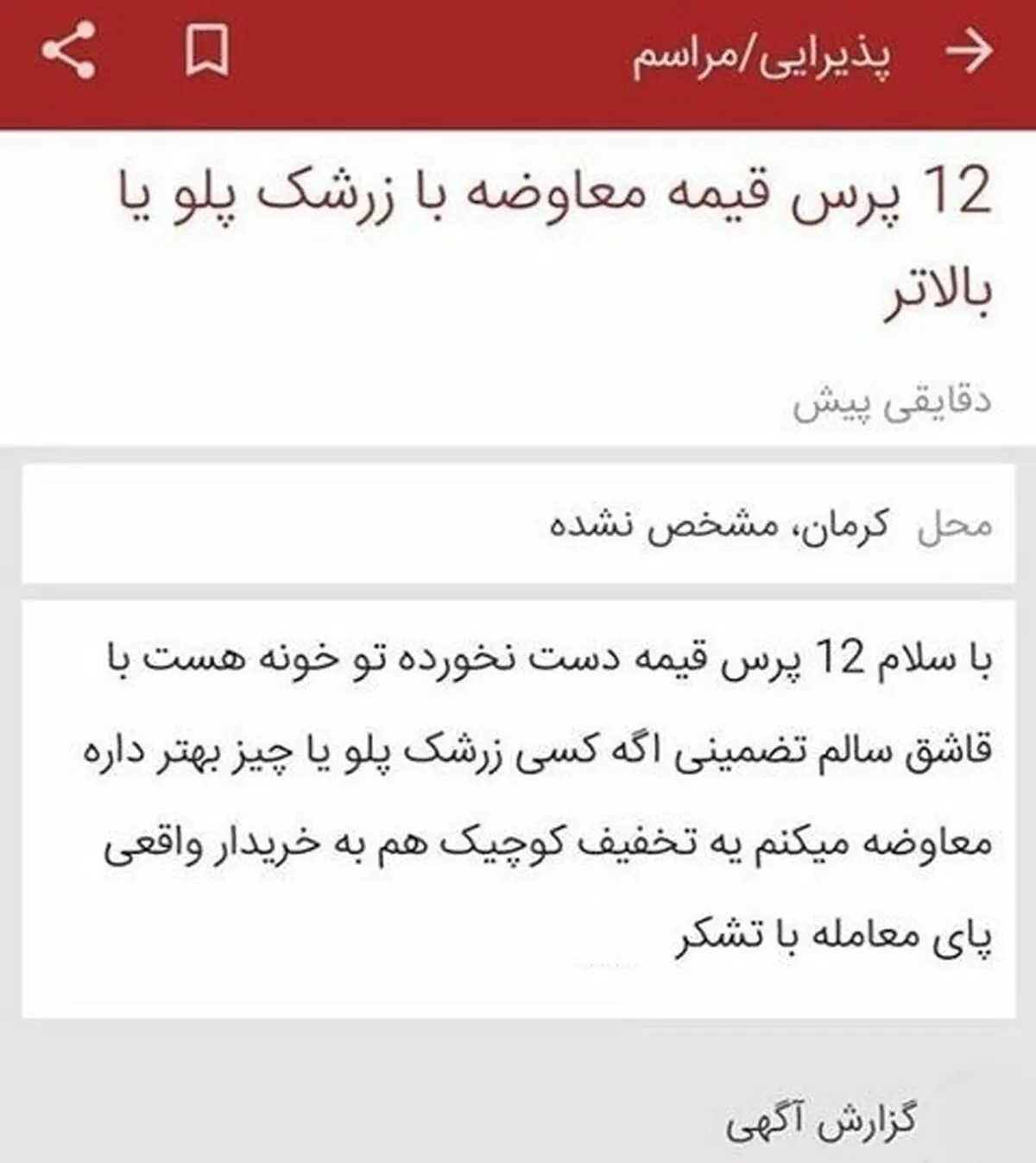
Task: Go back using the arrow icon
Action: 969,52
